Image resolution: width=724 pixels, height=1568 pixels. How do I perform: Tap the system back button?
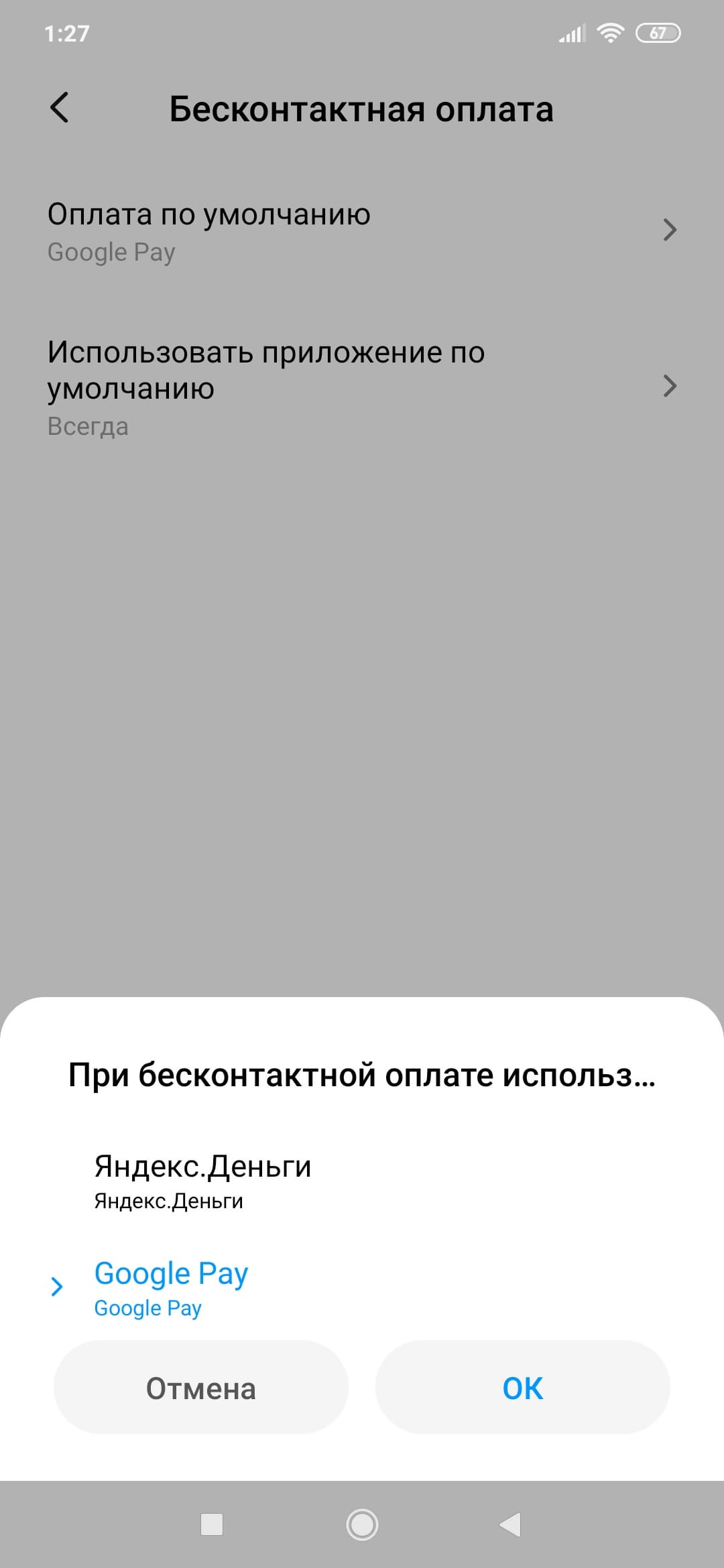click(x=511, y=1525)
